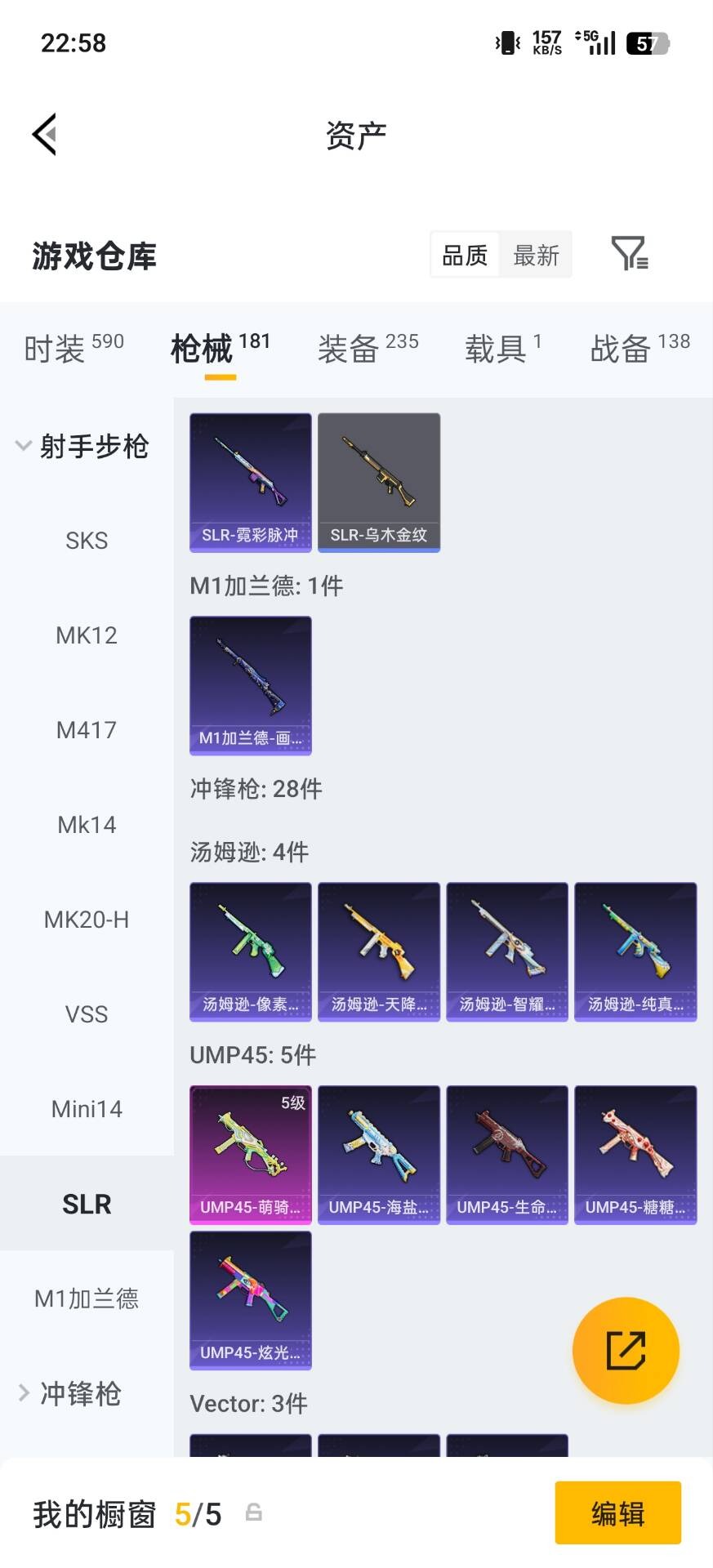Open the UMP45-萌骑 5级 weapon card
Viewport: 713px width, 1568px height.
250,1154
